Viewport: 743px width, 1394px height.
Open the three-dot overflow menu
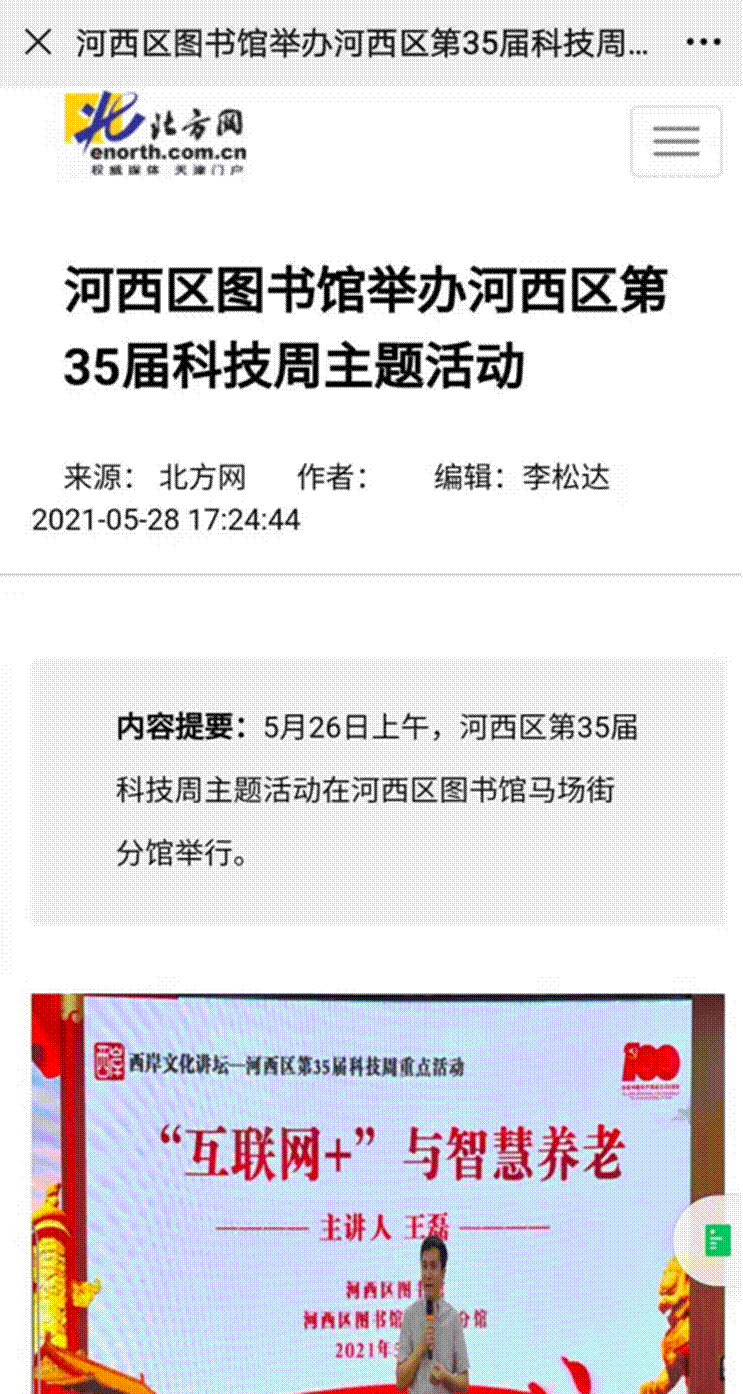coord(703,43)
